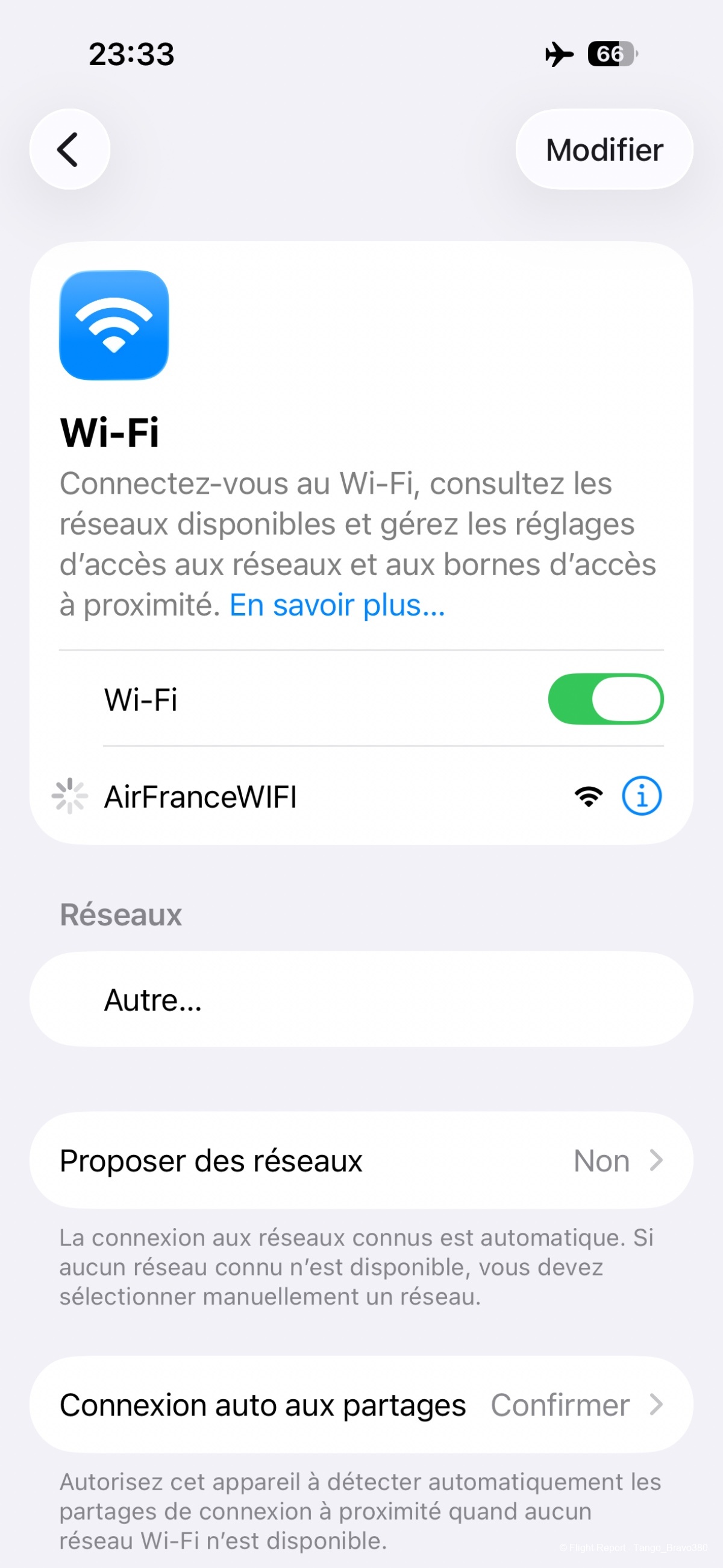Tap the Modifier button
This screenshot has width=723, height=1568.
tap(604, 149)
